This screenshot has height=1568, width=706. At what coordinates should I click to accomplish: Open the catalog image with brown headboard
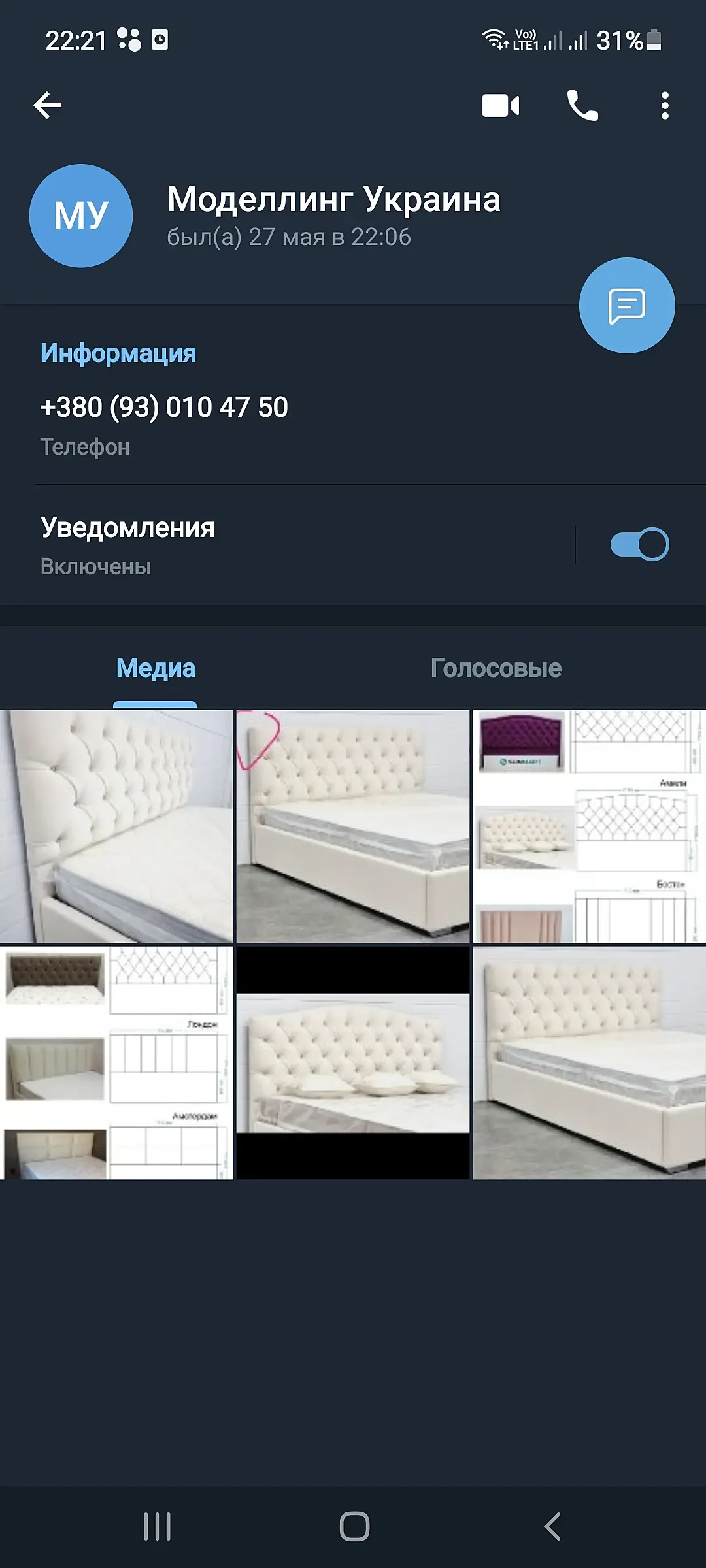coord(116,1063)
